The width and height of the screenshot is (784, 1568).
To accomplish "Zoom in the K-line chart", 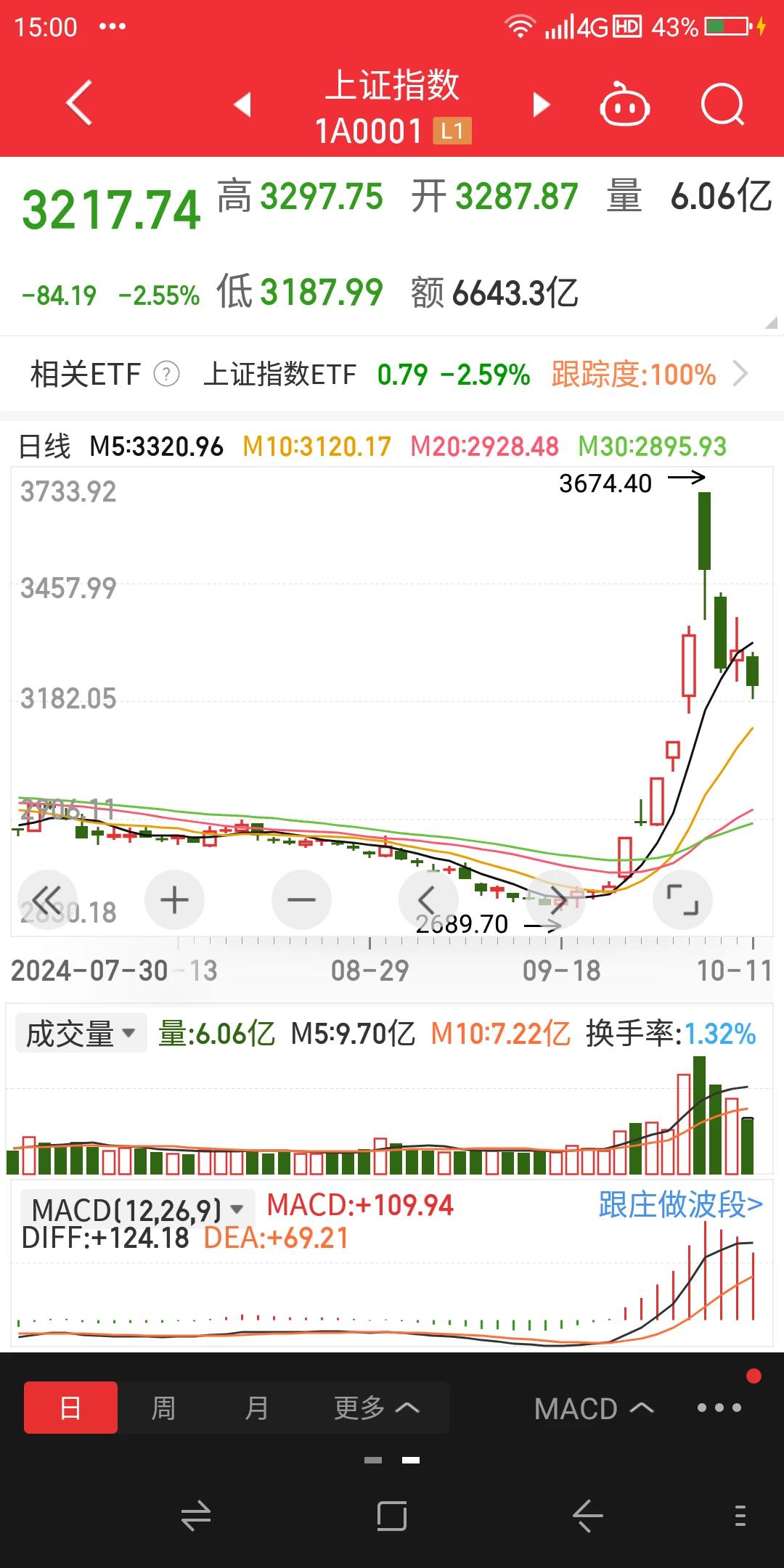I will (x=174, y=900).
